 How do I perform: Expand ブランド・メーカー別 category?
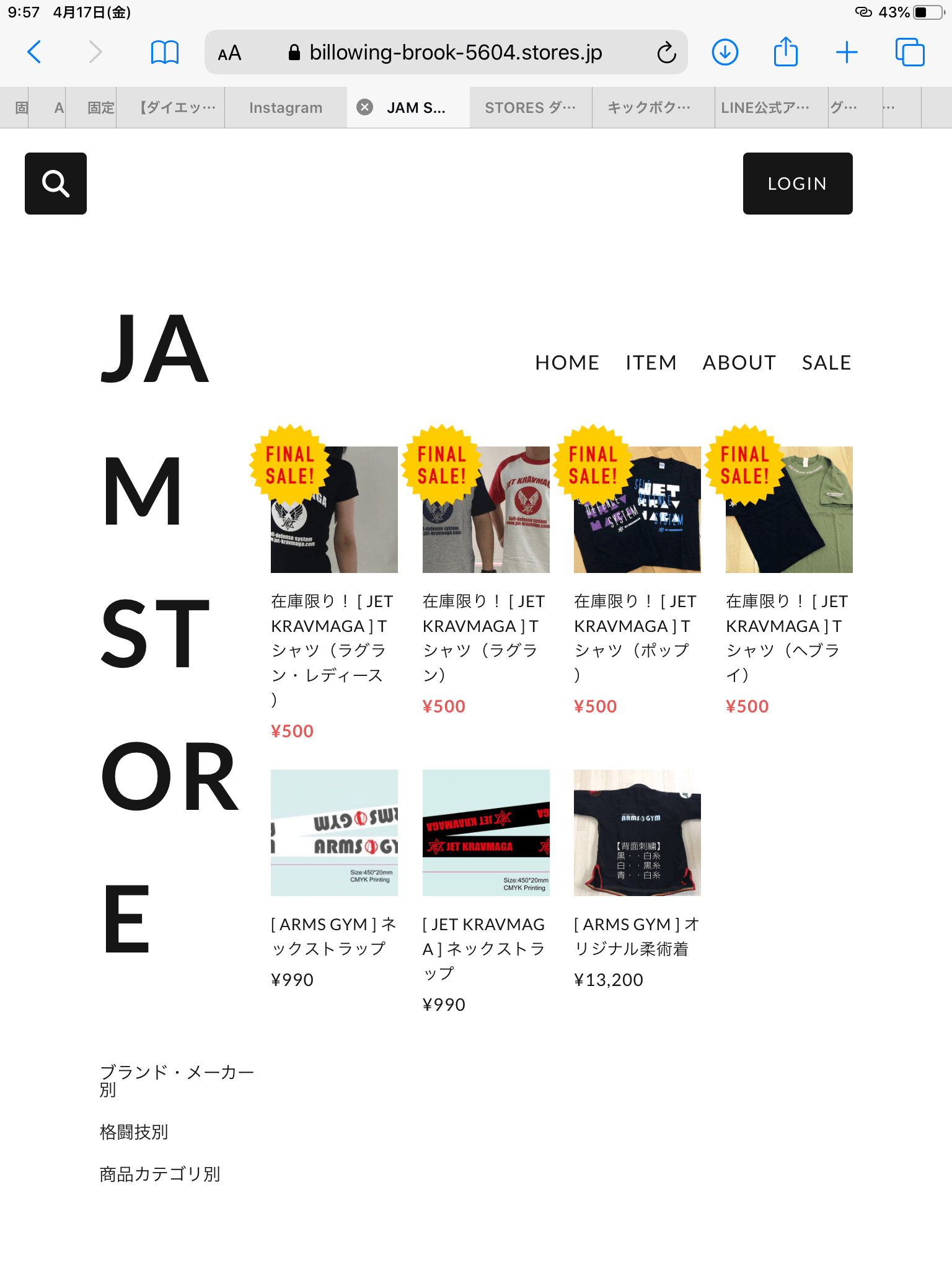[x=176, y=1080]
